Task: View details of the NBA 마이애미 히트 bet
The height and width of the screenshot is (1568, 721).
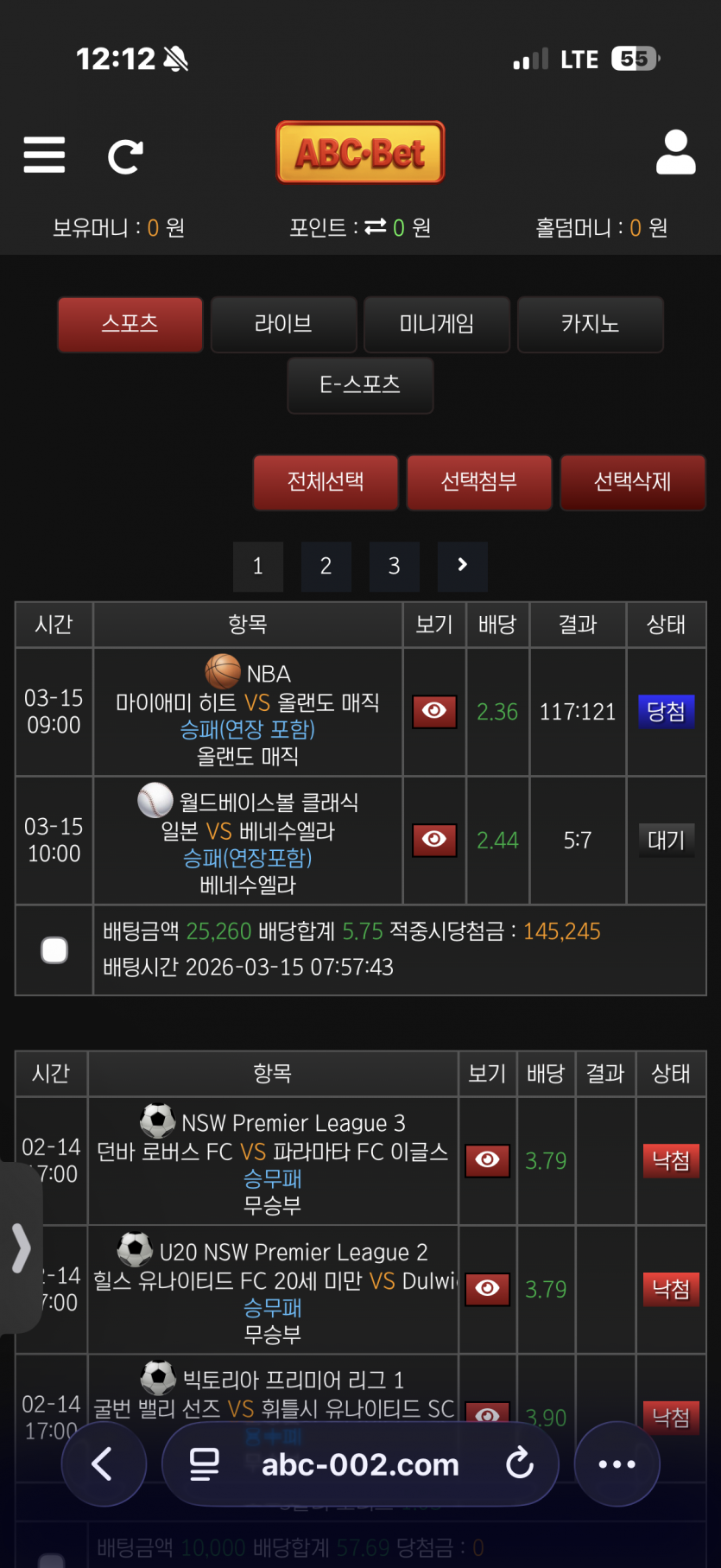Action: (434, 711)
